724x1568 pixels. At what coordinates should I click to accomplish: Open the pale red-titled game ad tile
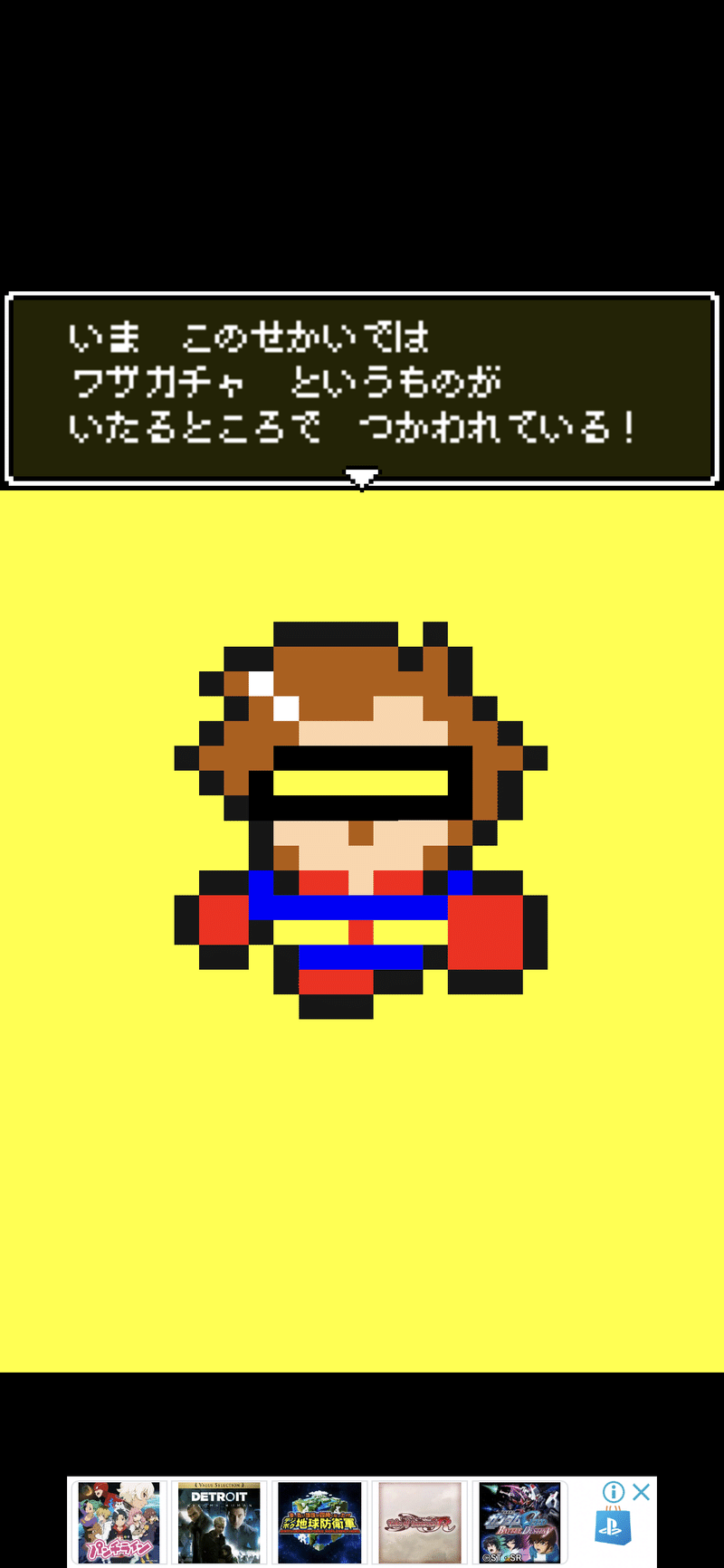coord(419,1522)
